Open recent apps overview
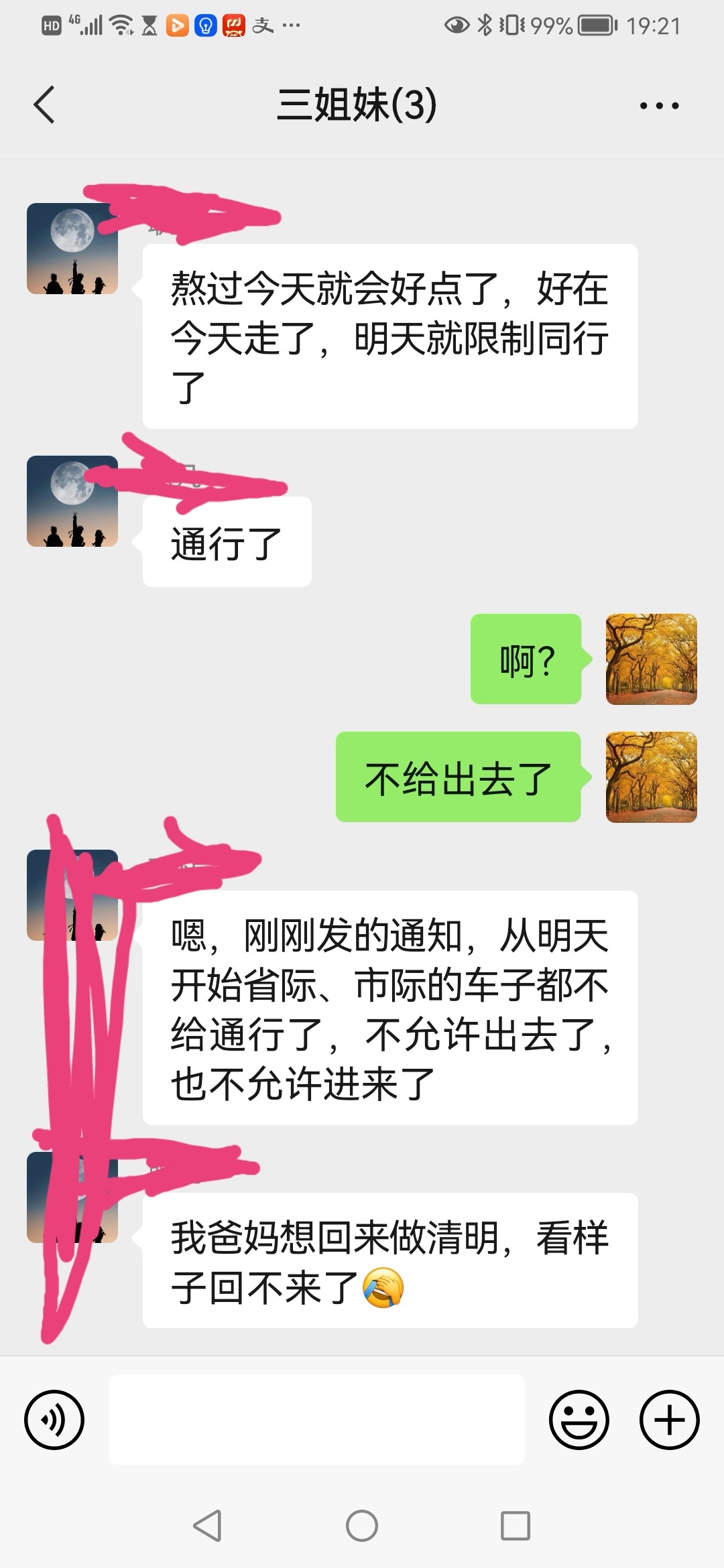 (x=516, y=1526)
